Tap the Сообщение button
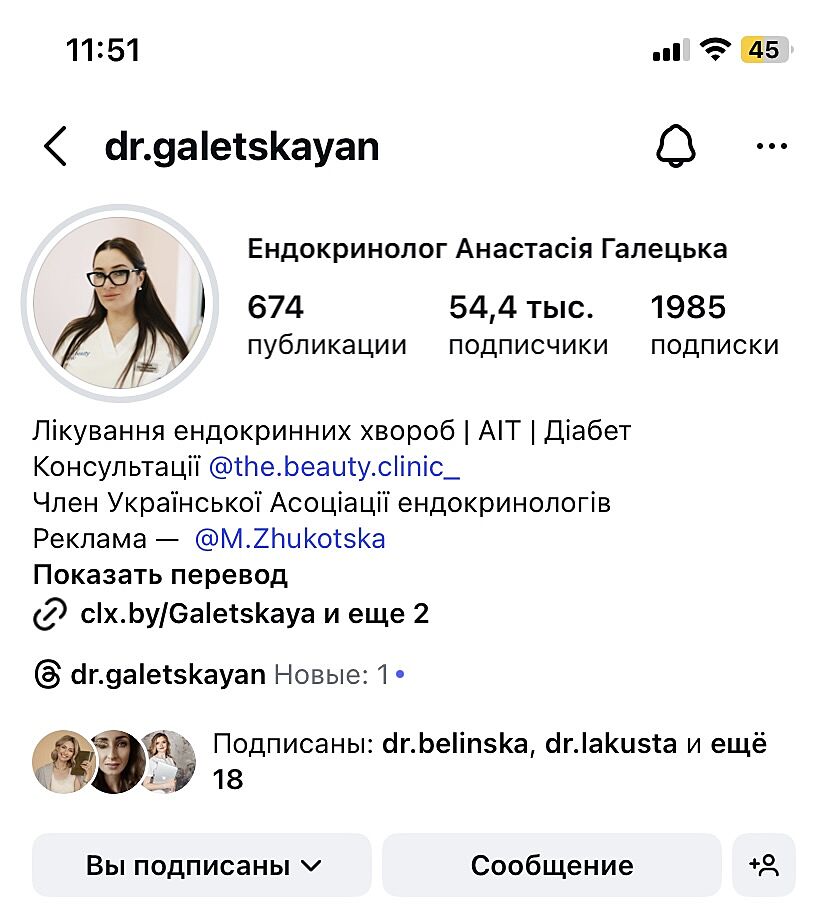This screenshot has width=828, height=904. click(551, 865)
